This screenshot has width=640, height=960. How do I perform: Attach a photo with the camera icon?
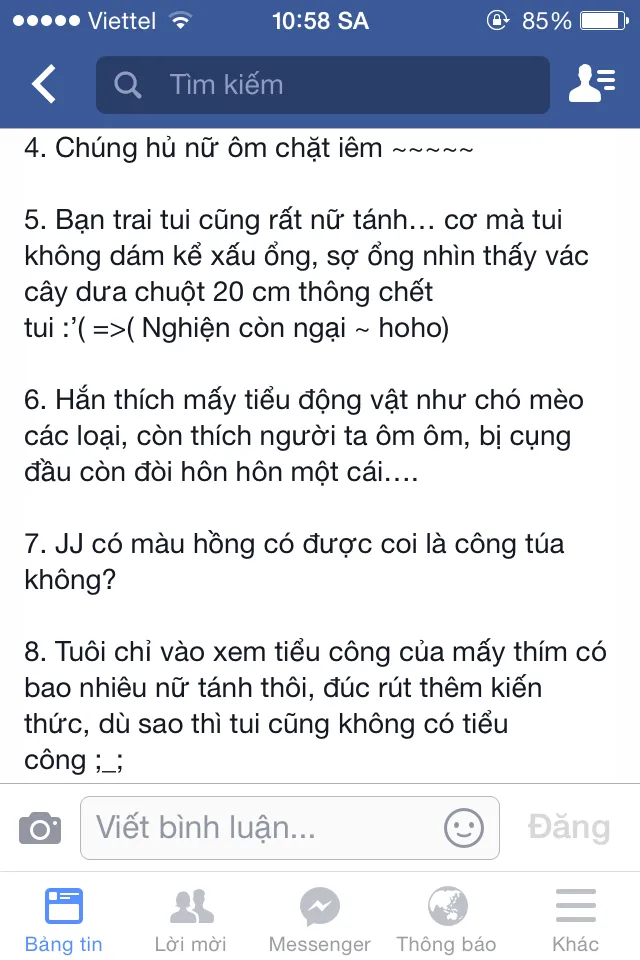(40, 828)
